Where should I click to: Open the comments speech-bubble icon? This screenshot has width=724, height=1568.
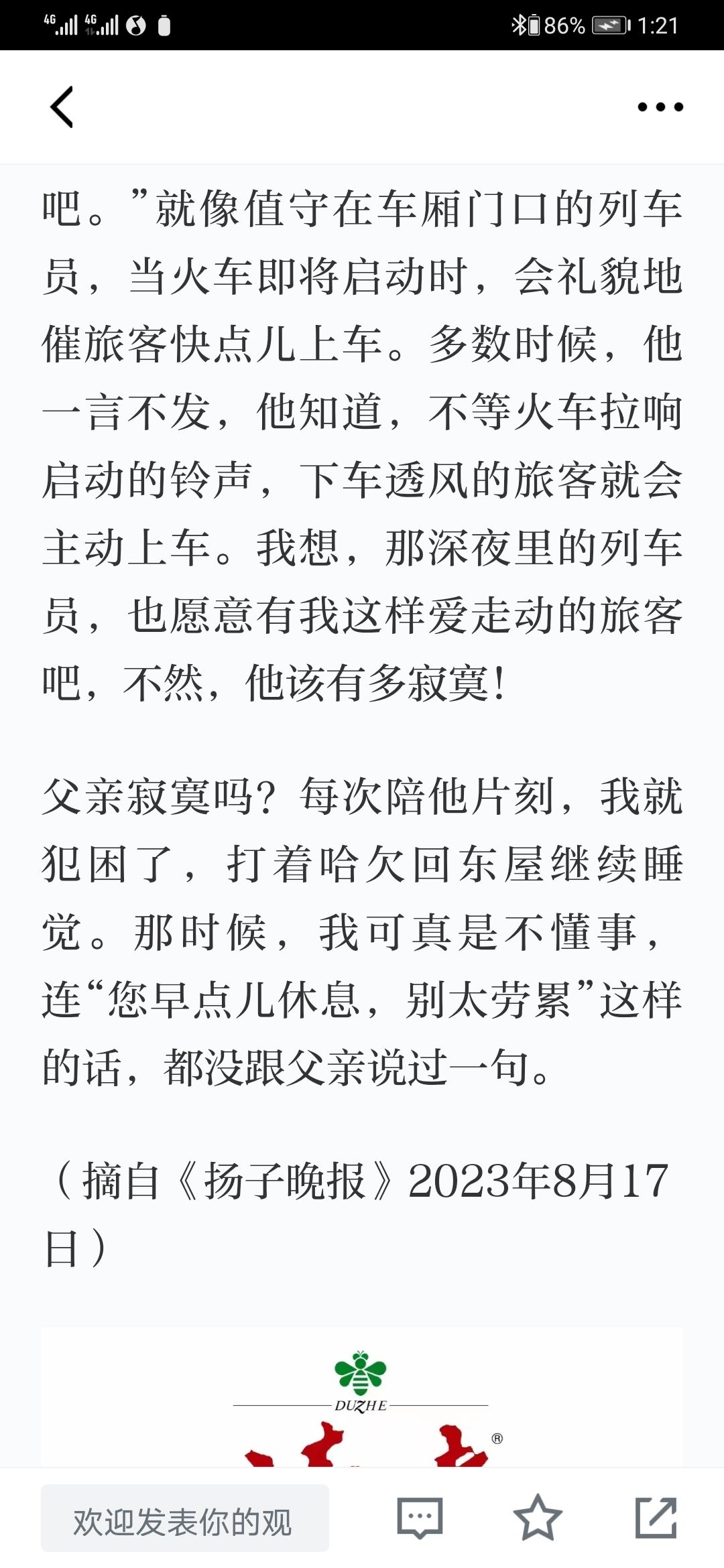420,1518
